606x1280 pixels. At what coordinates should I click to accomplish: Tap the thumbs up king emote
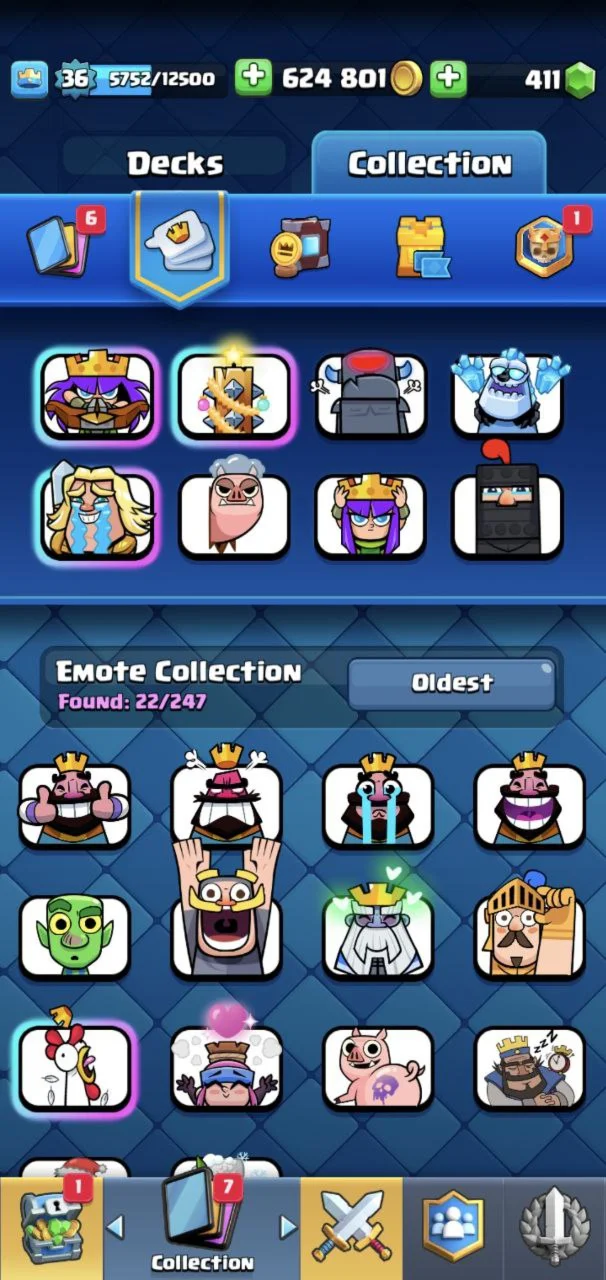[x=75, y=805]
